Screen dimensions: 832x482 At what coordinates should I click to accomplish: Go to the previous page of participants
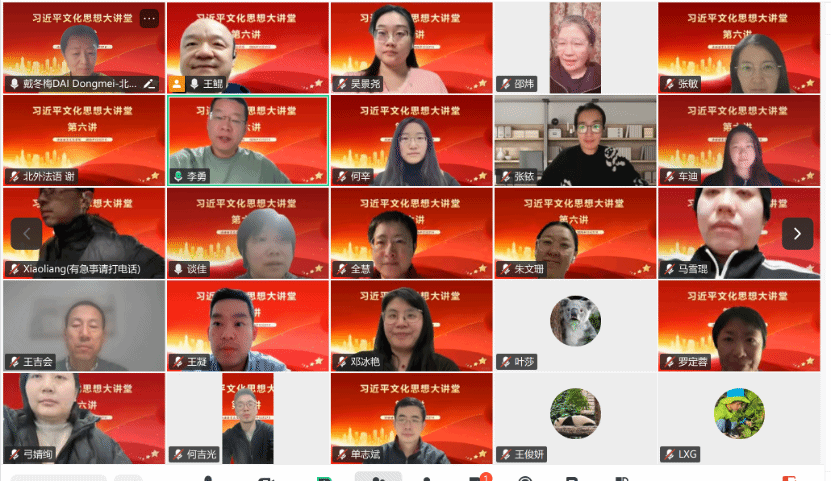tap(26, 234)
